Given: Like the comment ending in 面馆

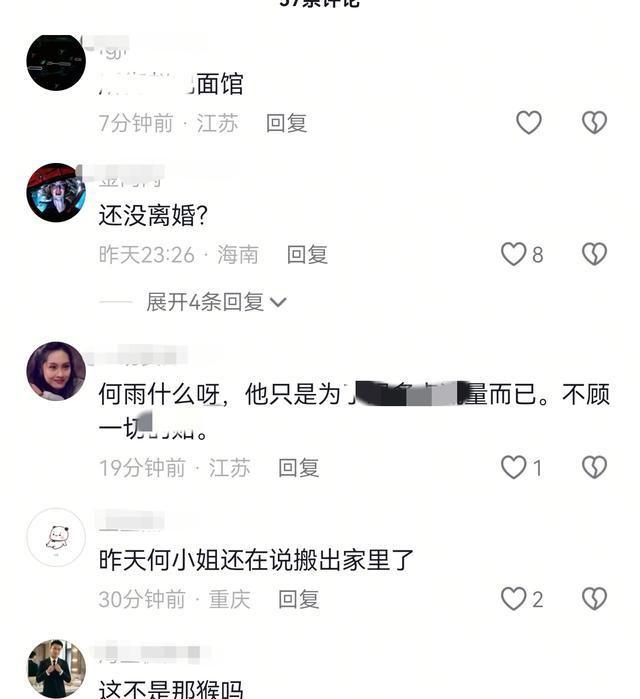Looking at the screenshot, I should pos(528,123).
